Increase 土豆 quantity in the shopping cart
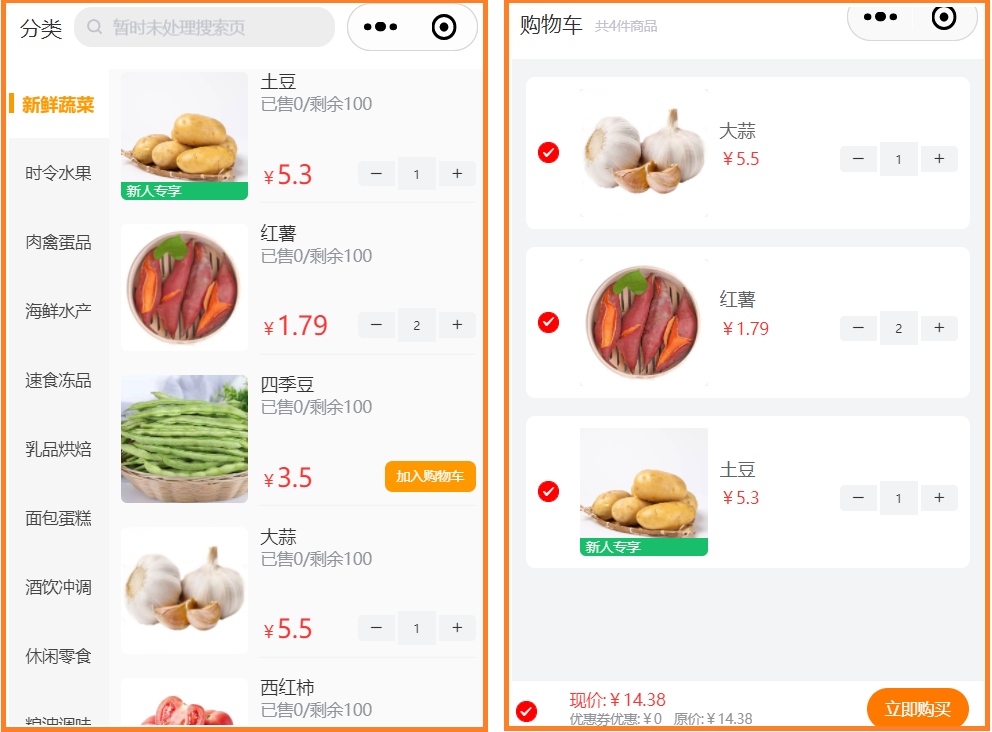 coord(939,498)
